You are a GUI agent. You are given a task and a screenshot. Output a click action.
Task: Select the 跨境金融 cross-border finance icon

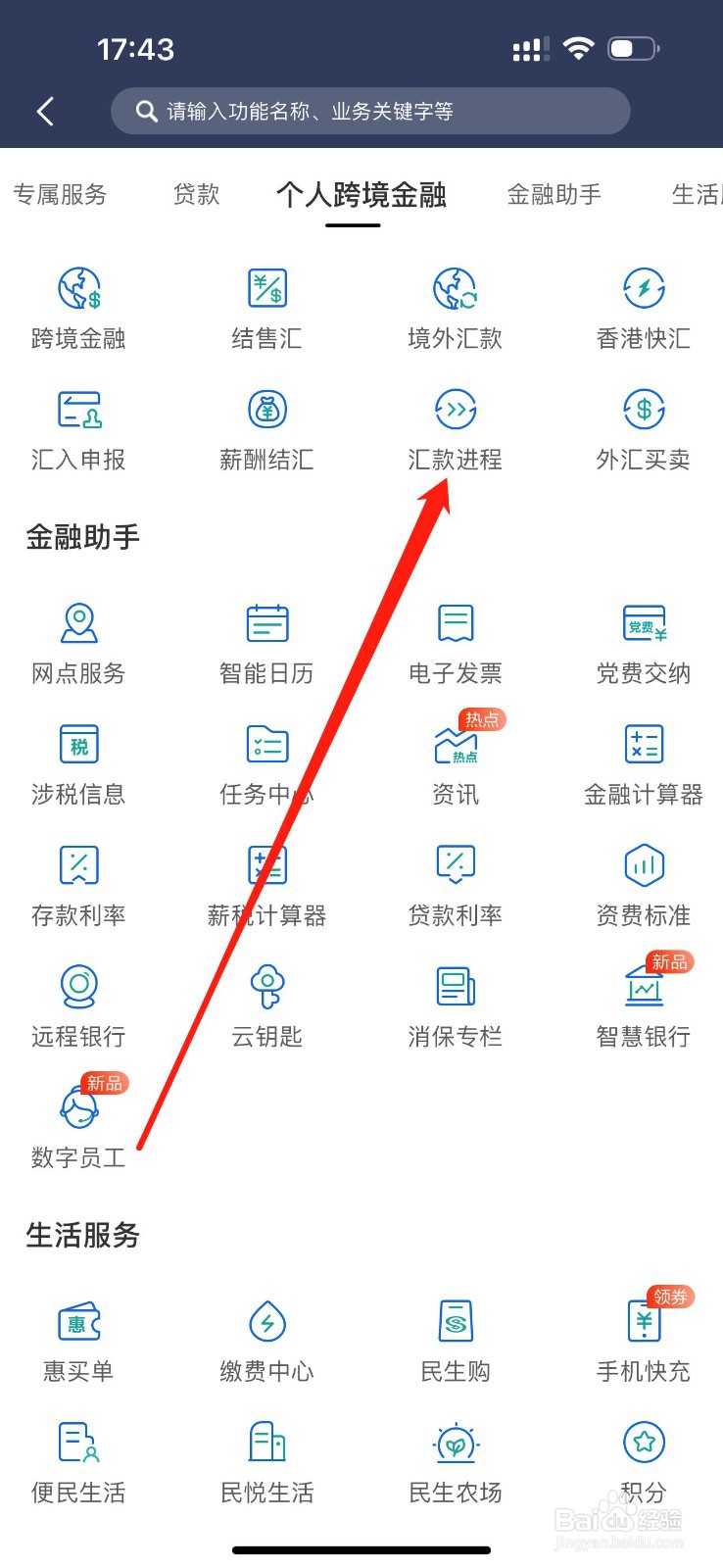tap(77, 306)
